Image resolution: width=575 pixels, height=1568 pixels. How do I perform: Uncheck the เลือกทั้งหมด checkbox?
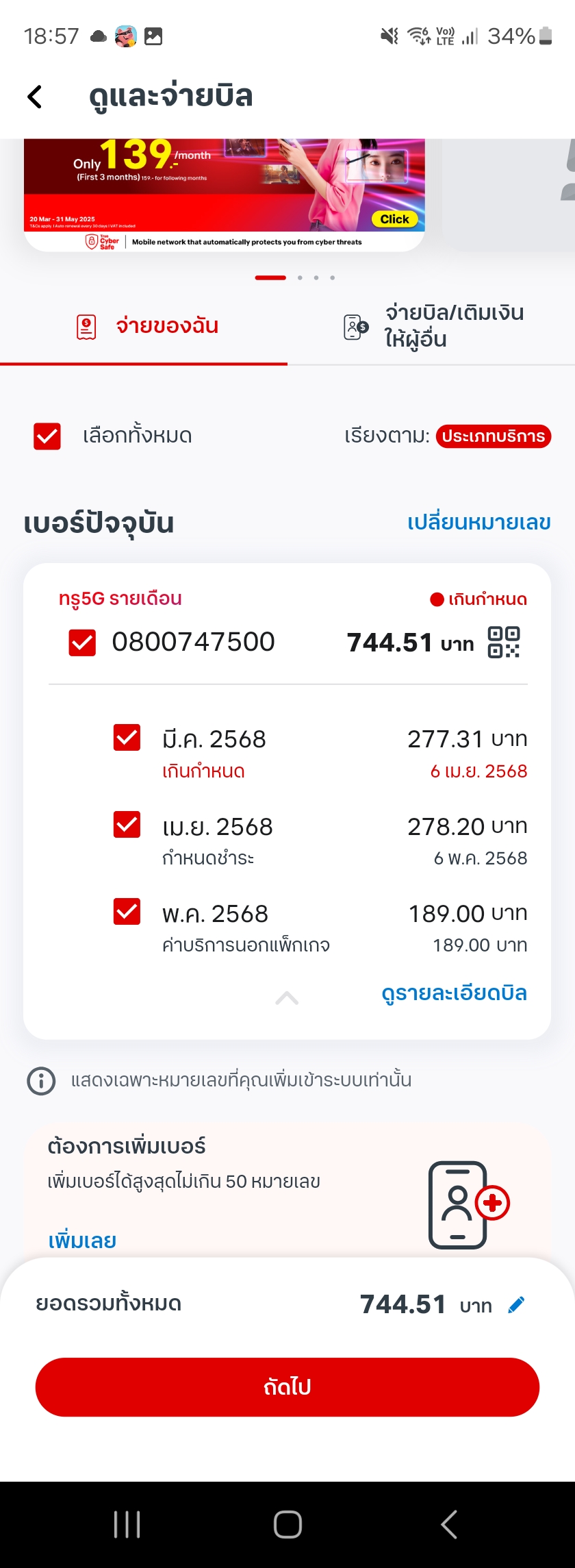[47, 436]
